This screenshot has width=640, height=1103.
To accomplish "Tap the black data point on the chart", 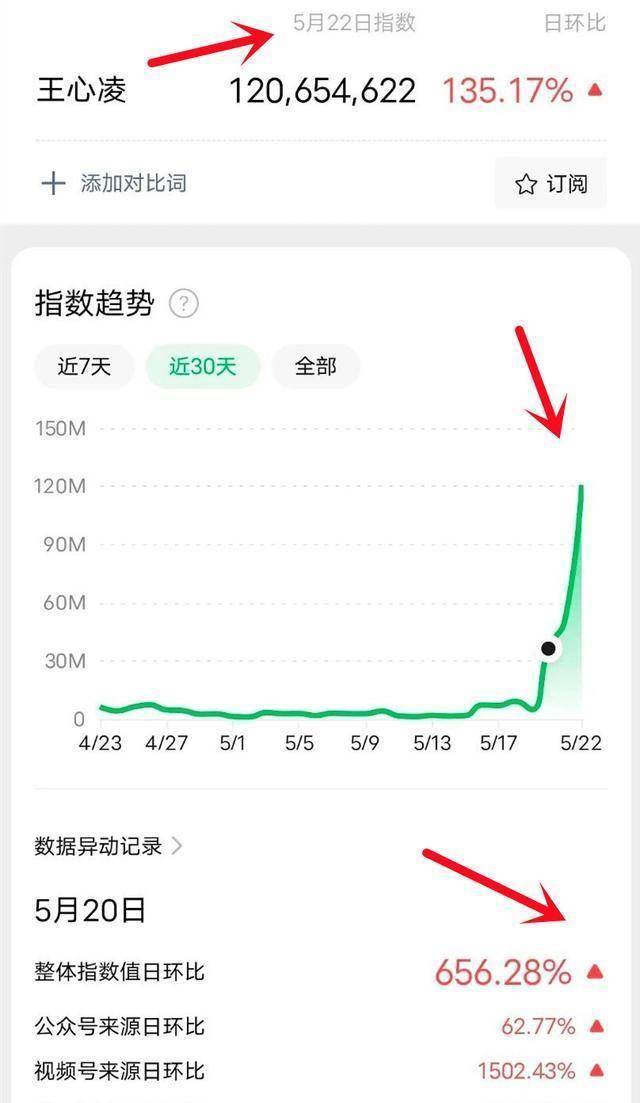I will click(548, 648).
